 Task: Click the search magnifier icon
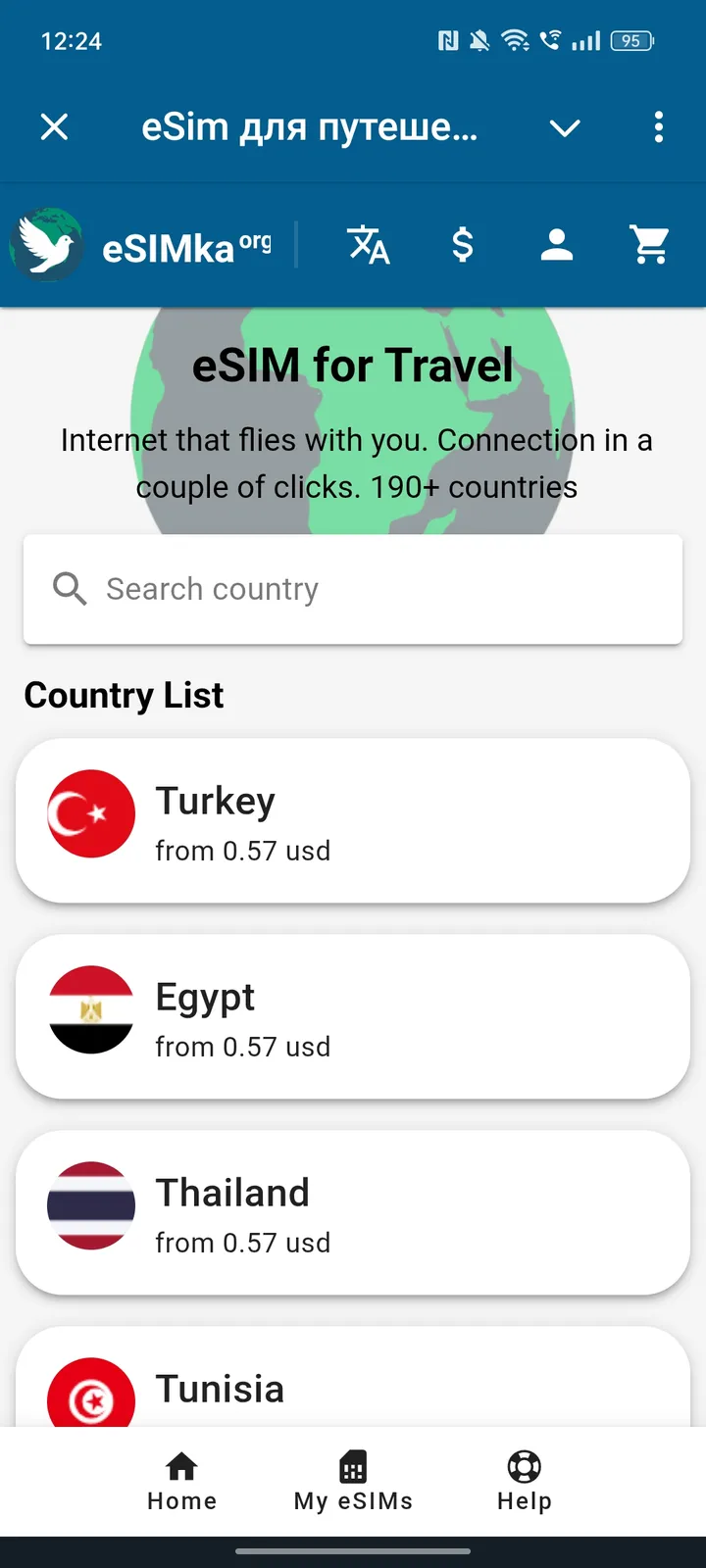pyautogui.click(x=69, y=589)
